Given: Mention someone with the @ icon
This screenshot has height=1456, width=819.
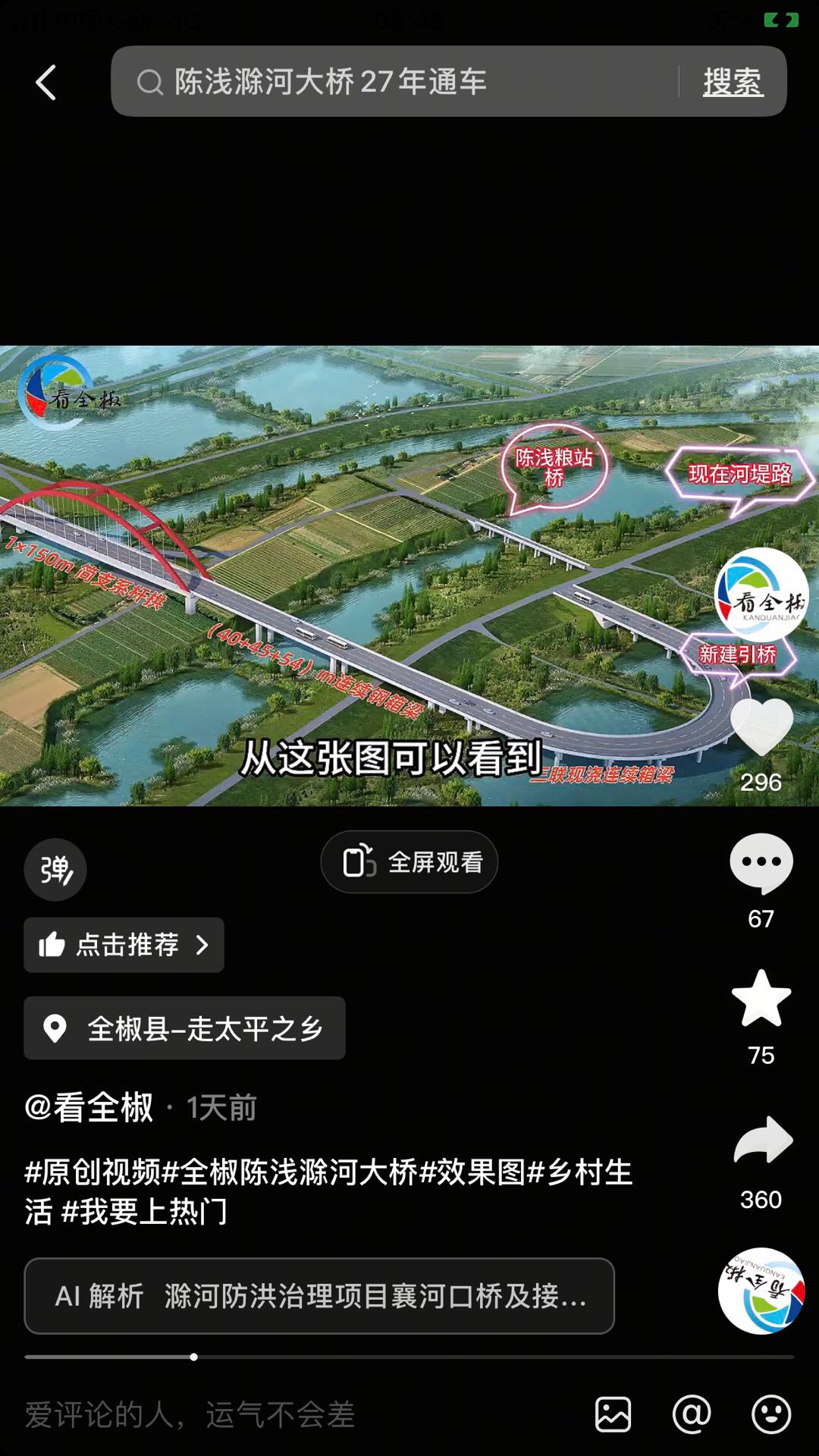Looking at the screenshot, I should [x=692, y=1415].
